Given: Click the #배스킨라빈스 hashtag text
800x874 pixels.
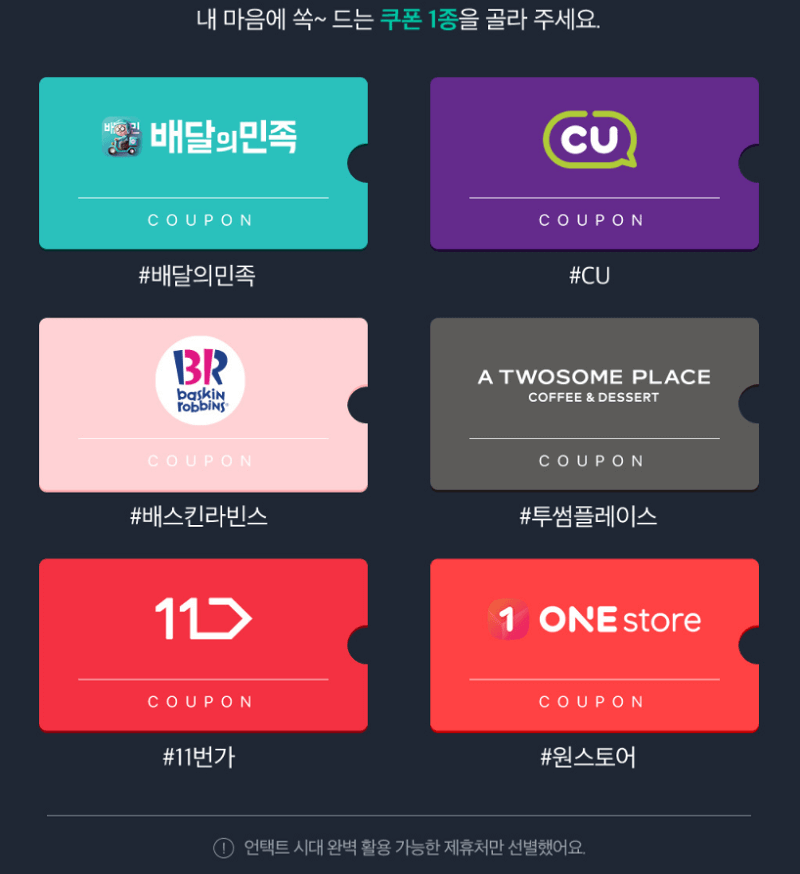Looking at the screenshot, I should pyautogui.click(x=202, y=512).
